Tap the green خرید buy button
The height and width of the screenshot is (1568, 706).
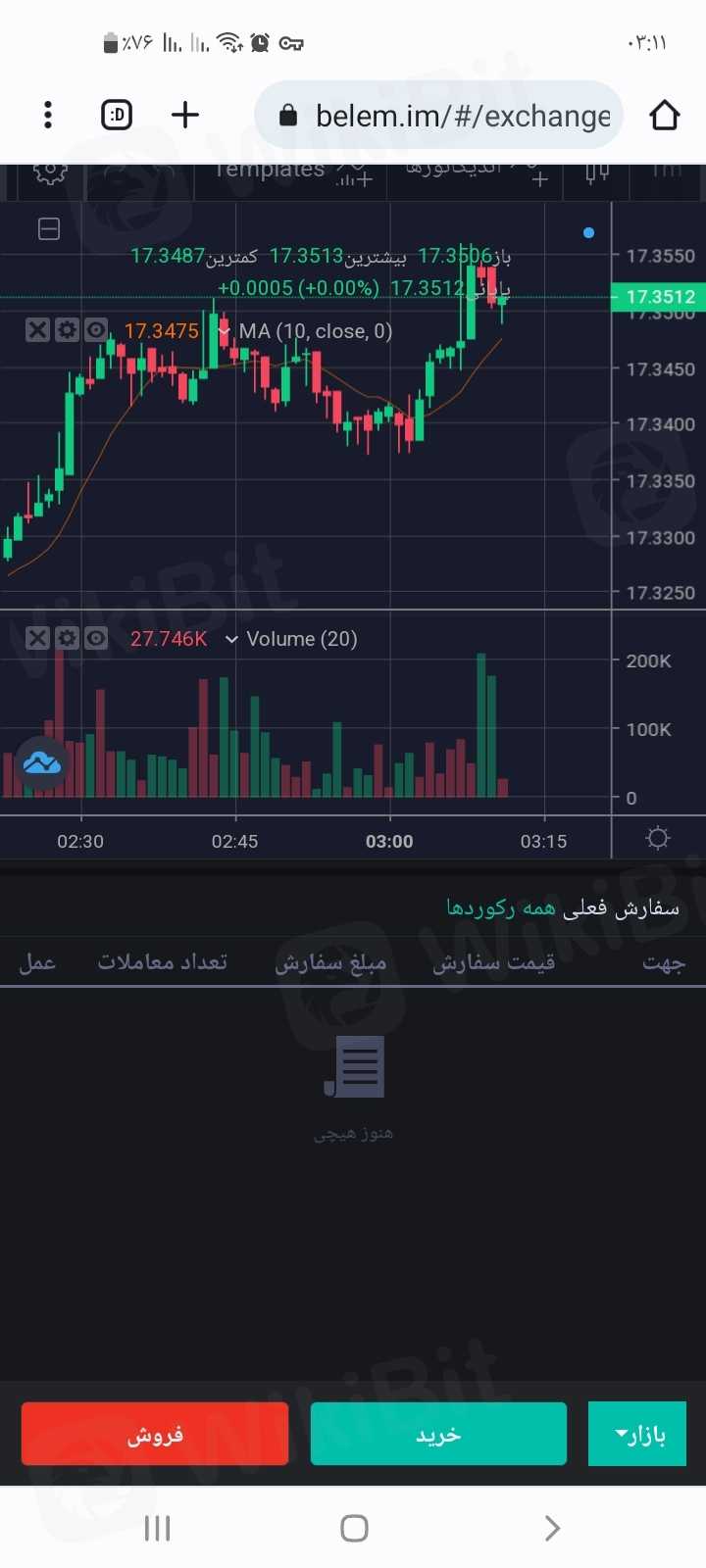[438, 1434]
